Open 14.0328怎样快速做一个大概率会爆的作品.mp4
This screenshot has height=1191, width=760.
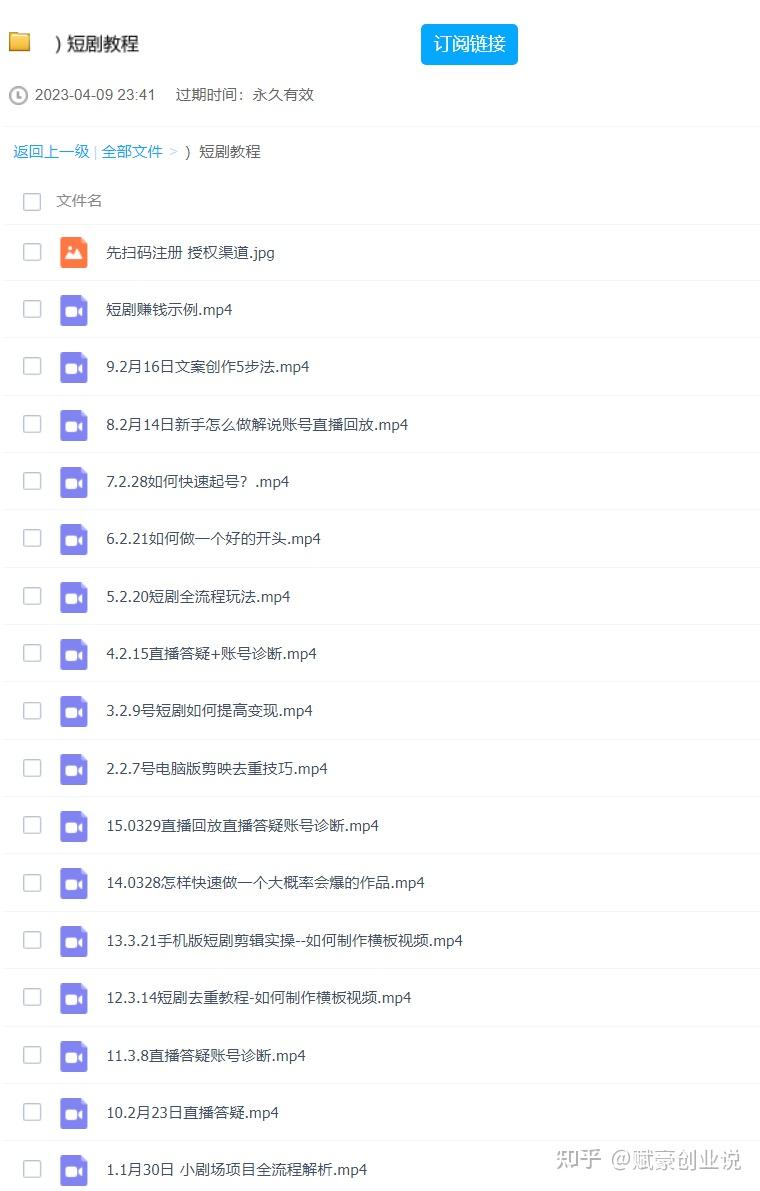pos(265,883)
